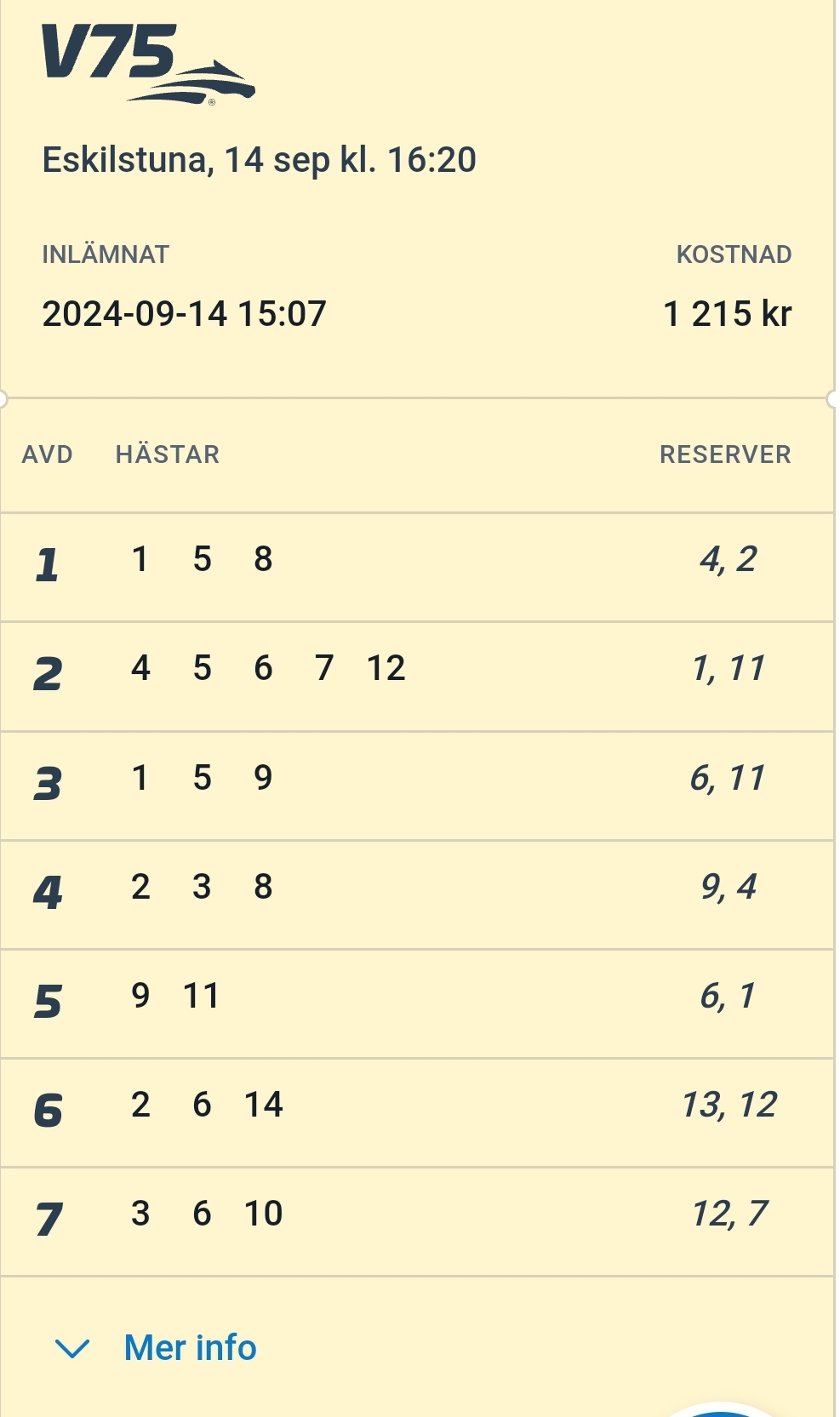Expand the Mer info section
The width and height of the screenshot is (840, 1417).
157,1347
